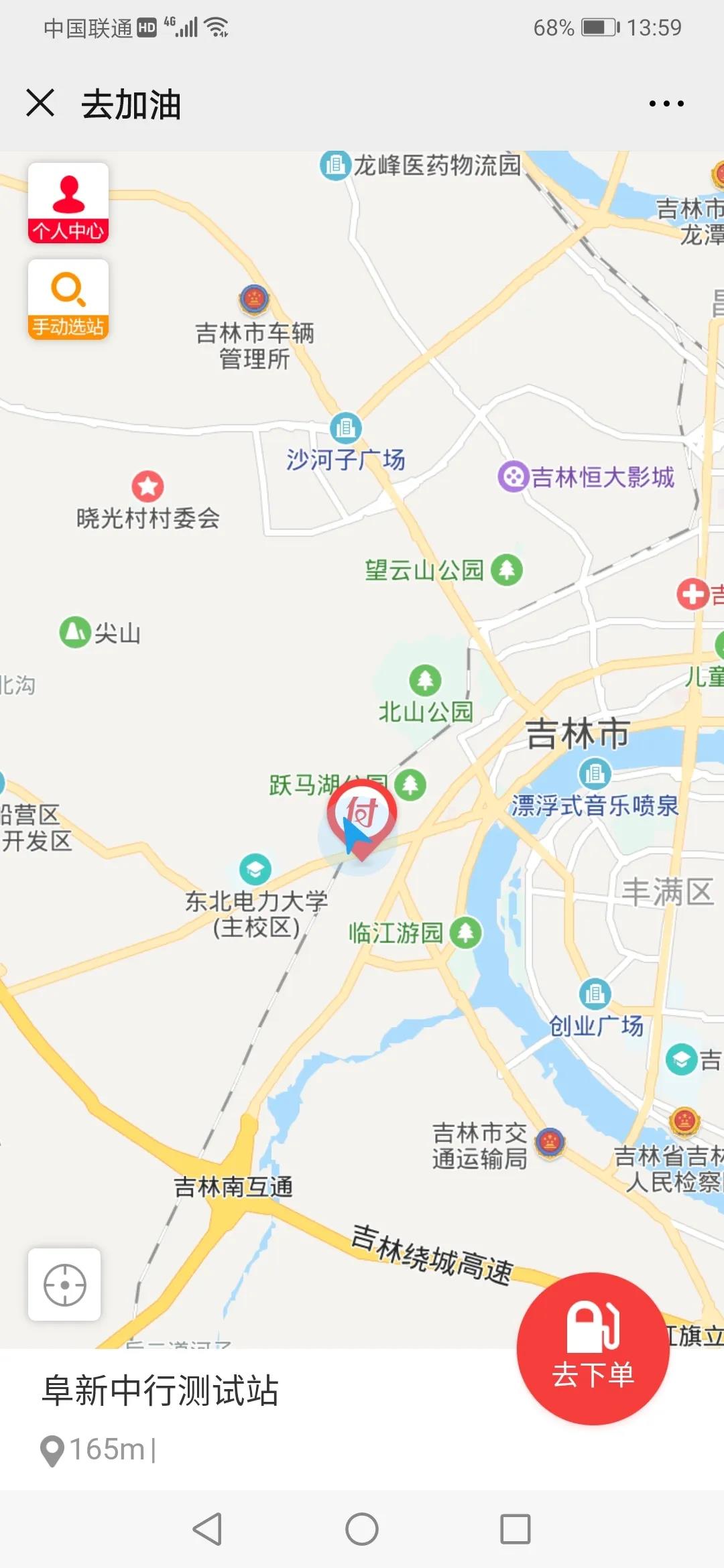Recenter map to my current location
Viewport: 724px width, 1568px height.
(64, 1285)
